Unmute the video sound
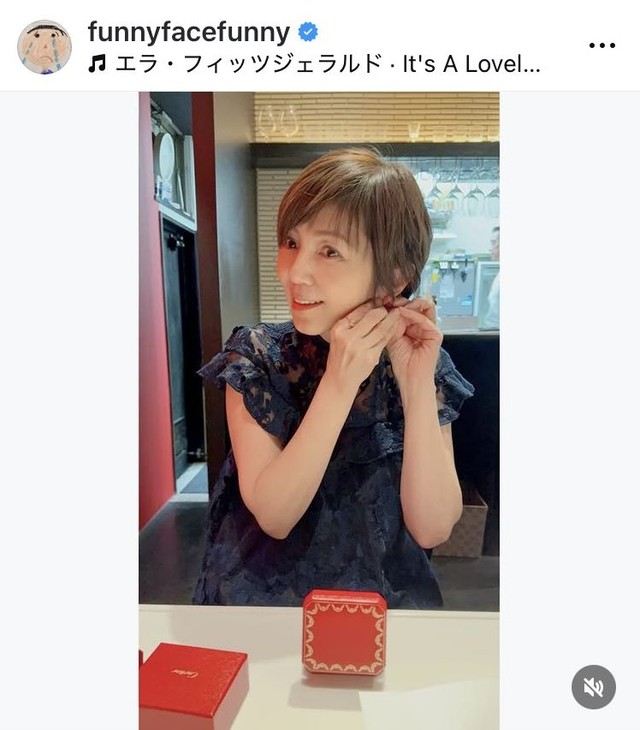The height and width of the screenshot is (730, 640). (593, 687)
